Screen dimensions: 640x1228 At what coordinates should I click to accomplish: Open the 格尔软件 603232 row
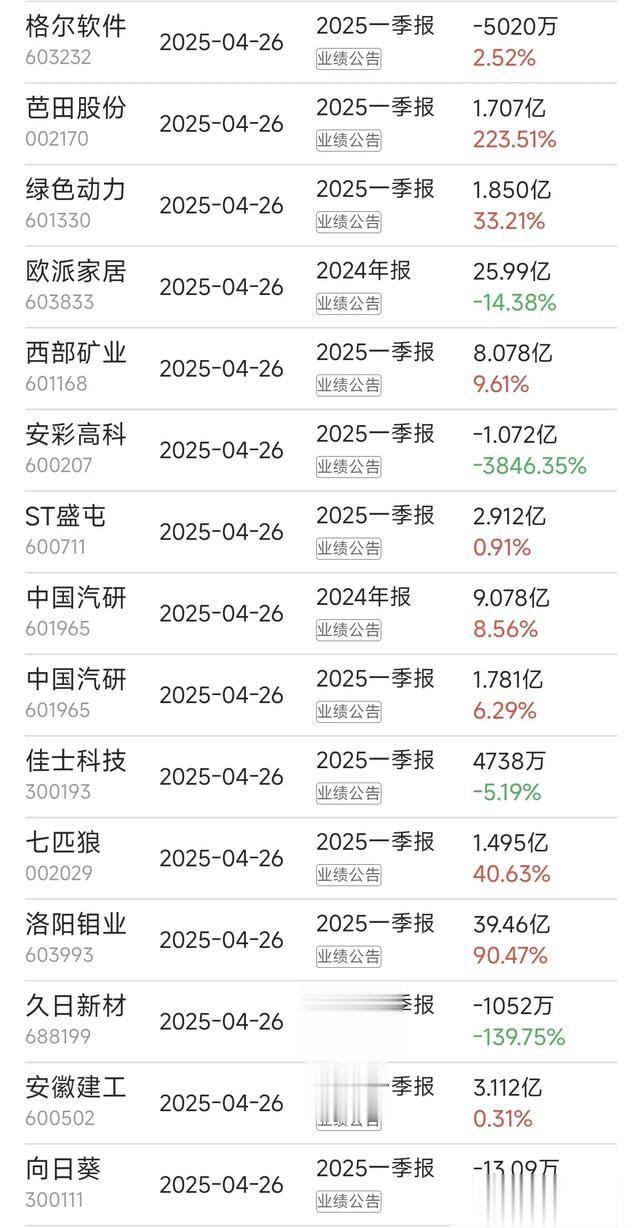[x=320, y=41]
